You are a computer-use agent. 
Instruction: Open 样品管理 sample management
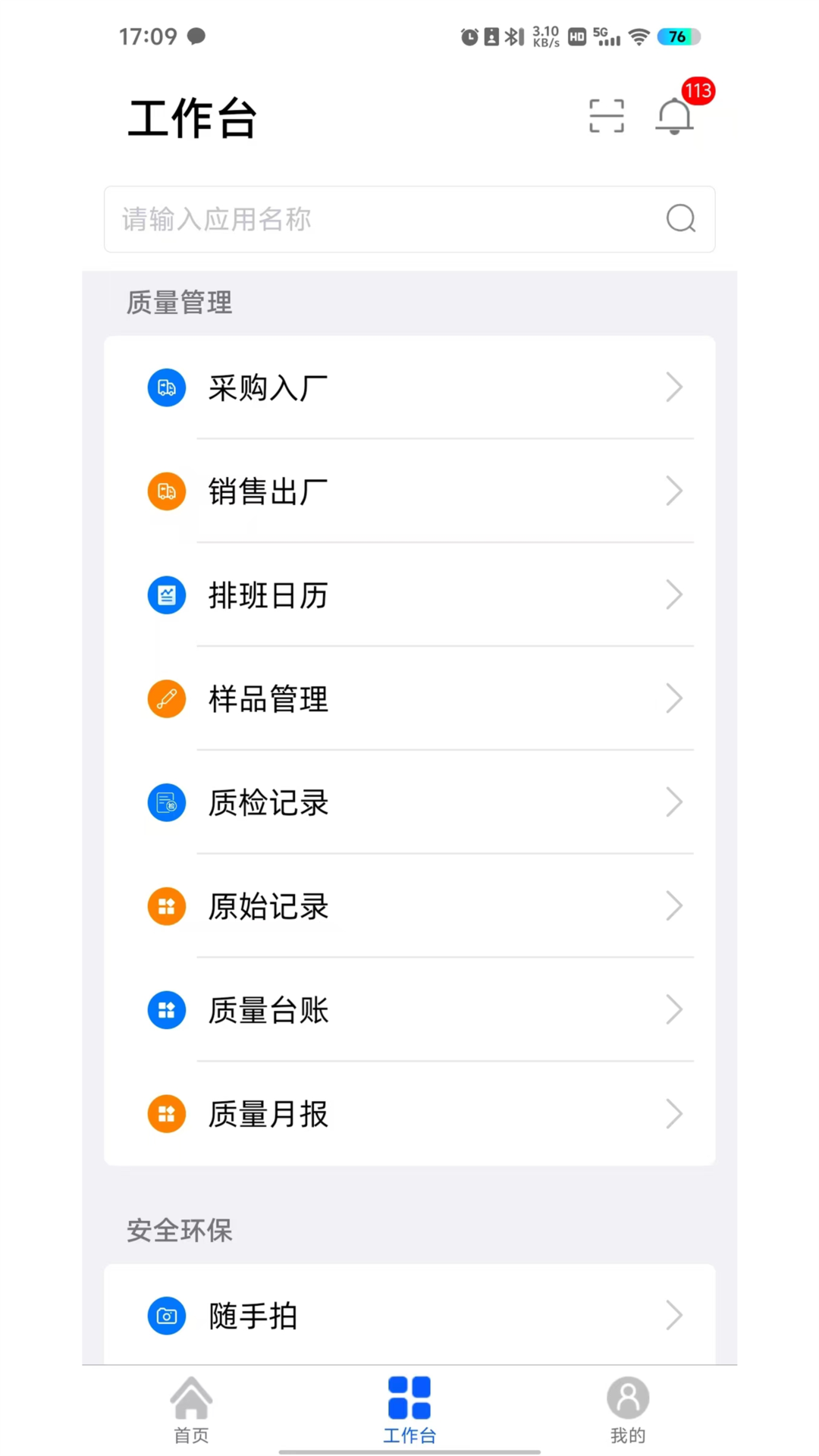(x=409, y=698)
